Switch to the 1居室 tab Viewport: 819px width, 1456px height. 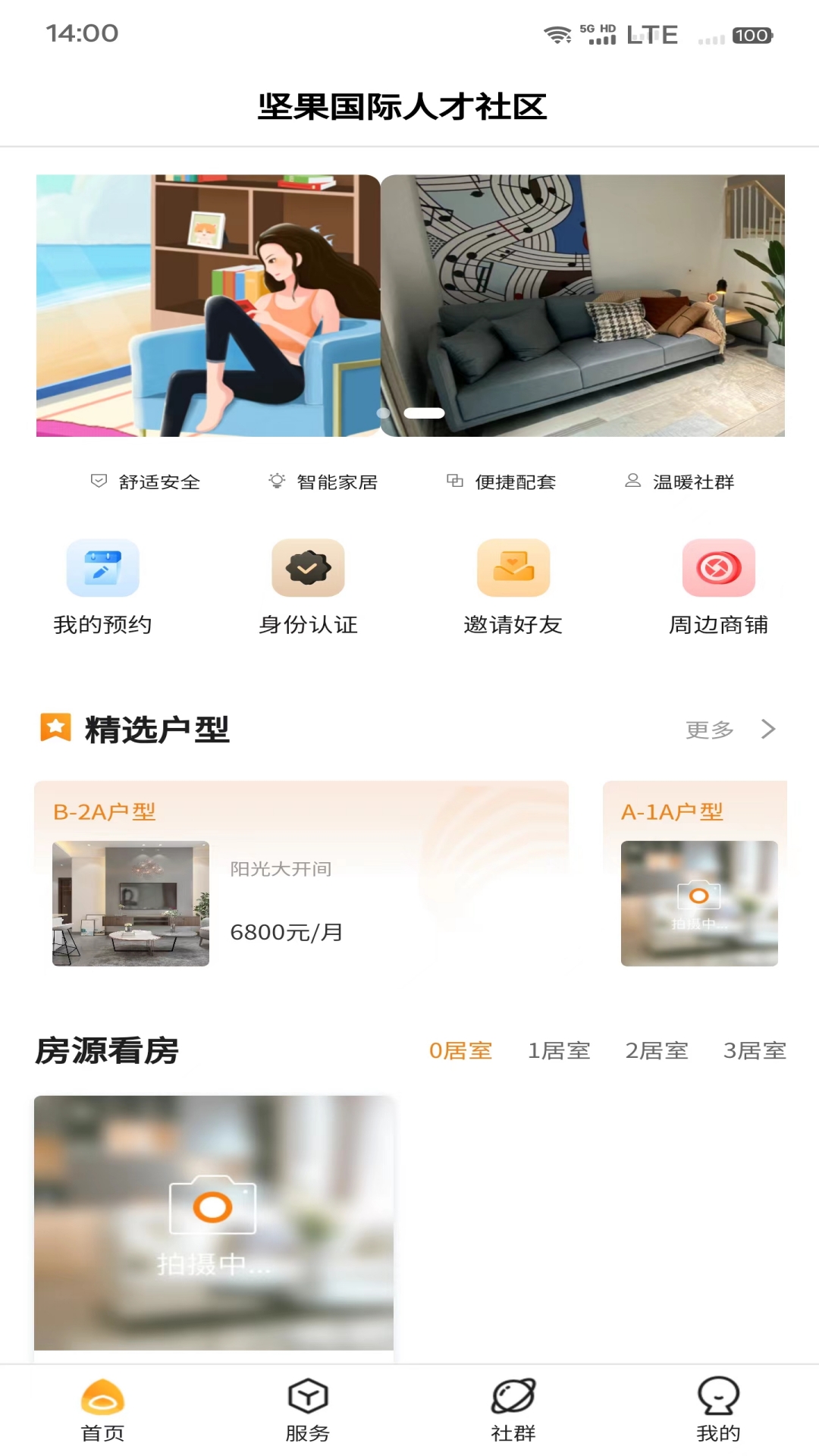click(559, 1051)
